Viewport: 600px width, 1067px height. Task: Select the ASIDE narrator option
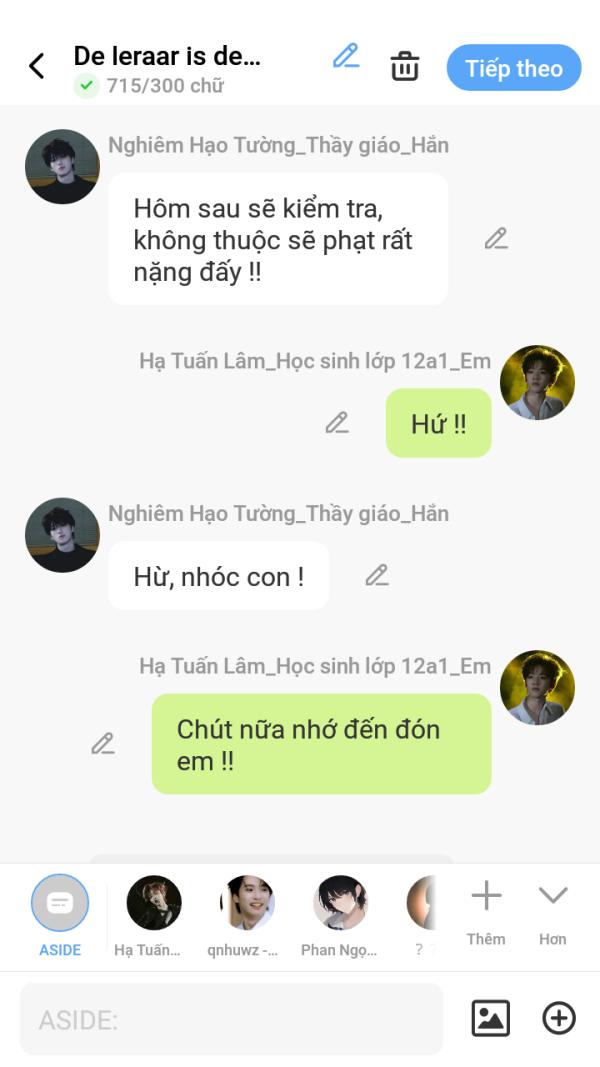click(60, 903)
